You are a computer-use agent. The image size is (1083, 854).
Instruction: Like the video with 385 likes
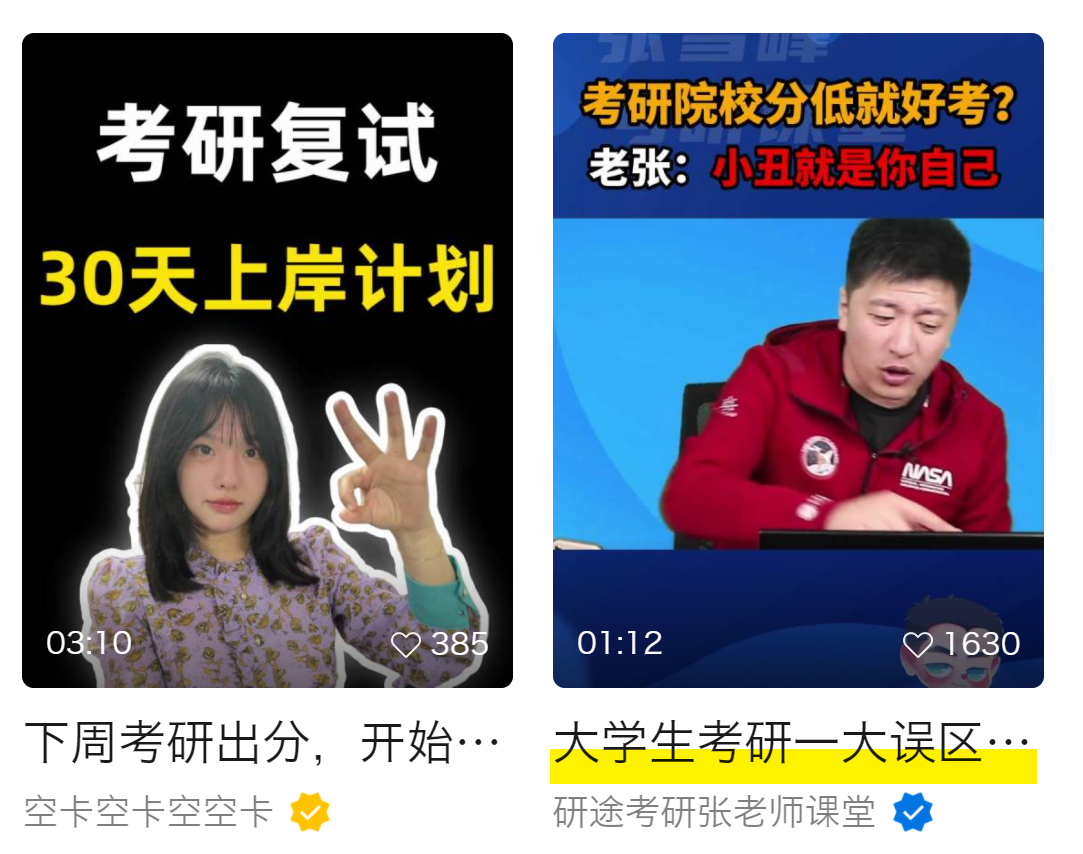(x=406, y=645)
